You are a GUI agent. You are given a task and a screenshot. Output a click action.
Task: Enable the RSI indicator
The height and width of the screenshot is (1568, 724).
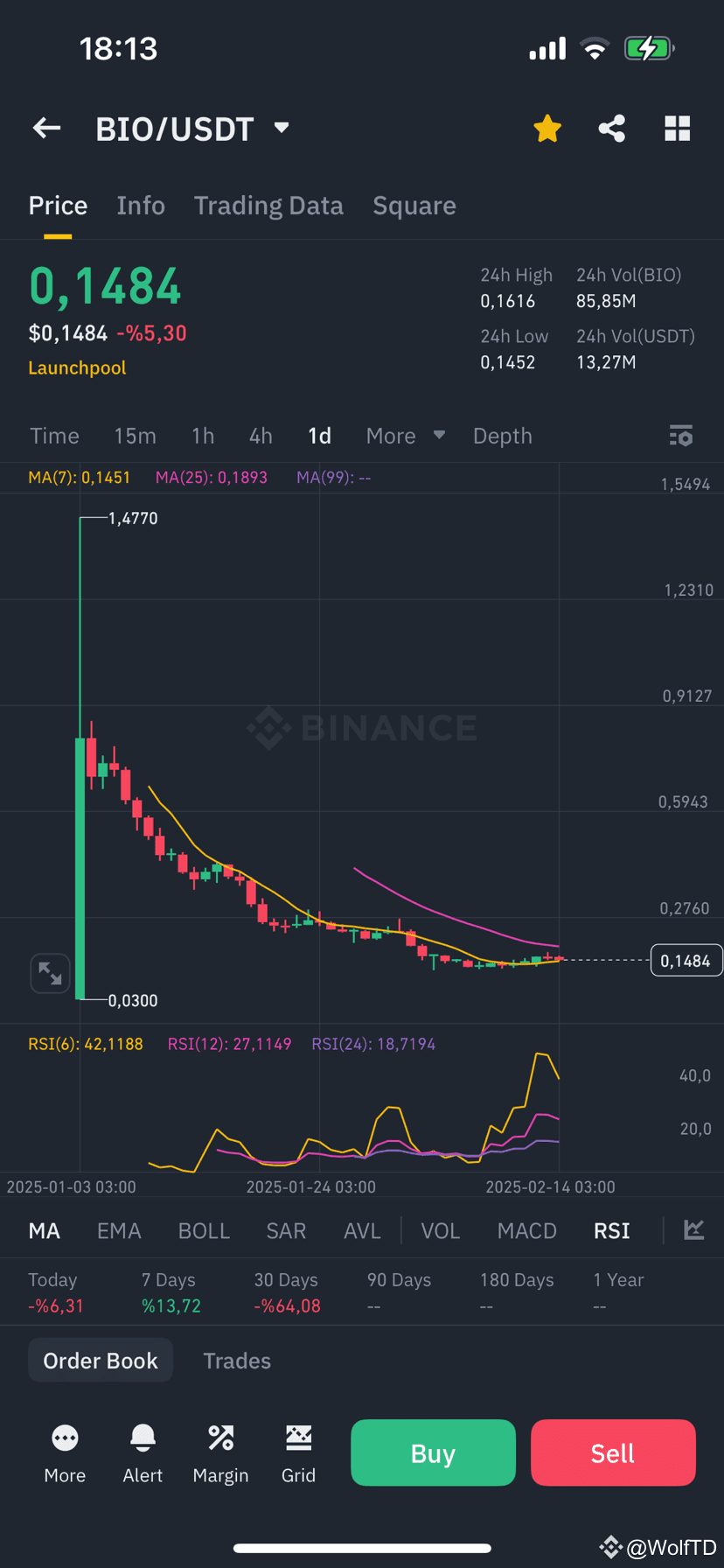[611, 1230]
